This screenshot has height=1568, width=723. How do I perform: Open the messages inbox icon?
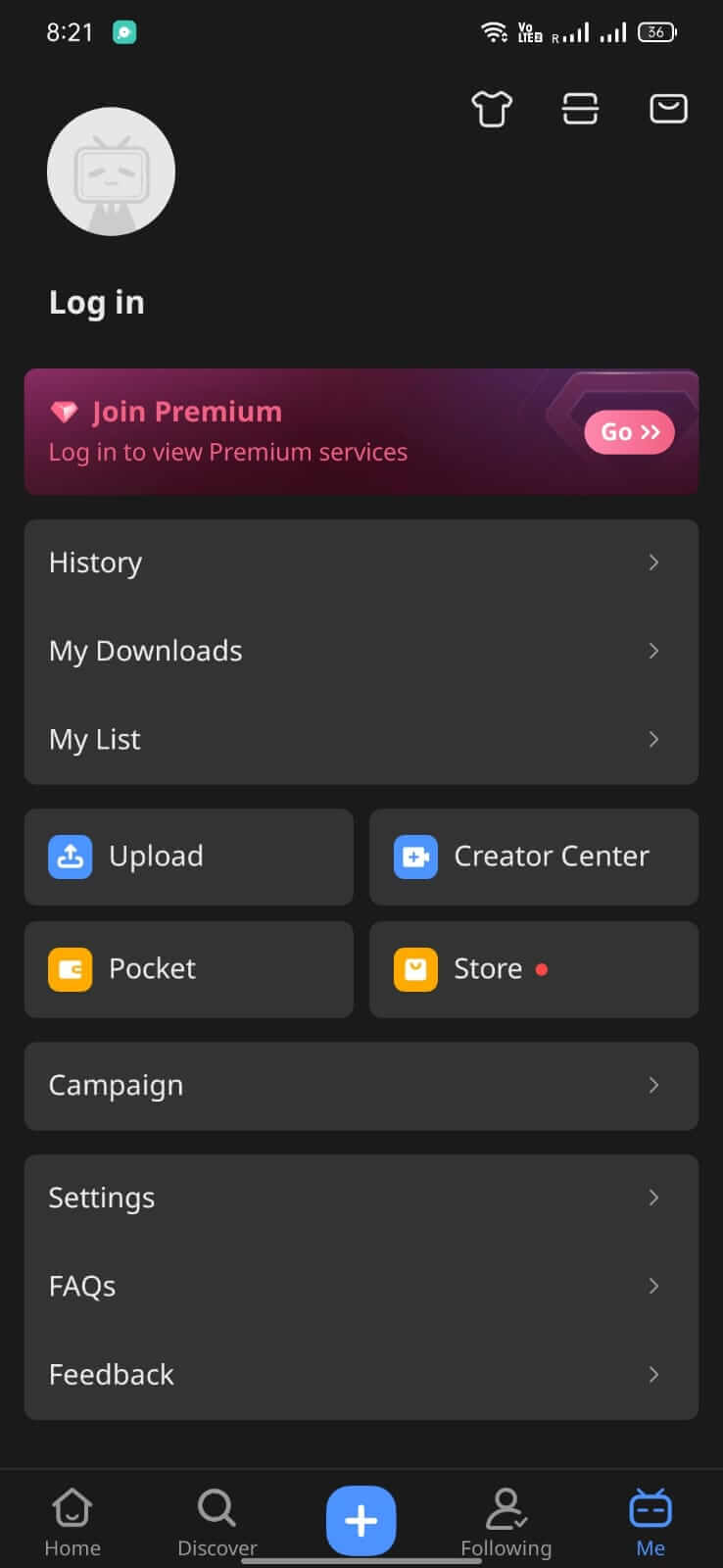[x=668, y=108]
